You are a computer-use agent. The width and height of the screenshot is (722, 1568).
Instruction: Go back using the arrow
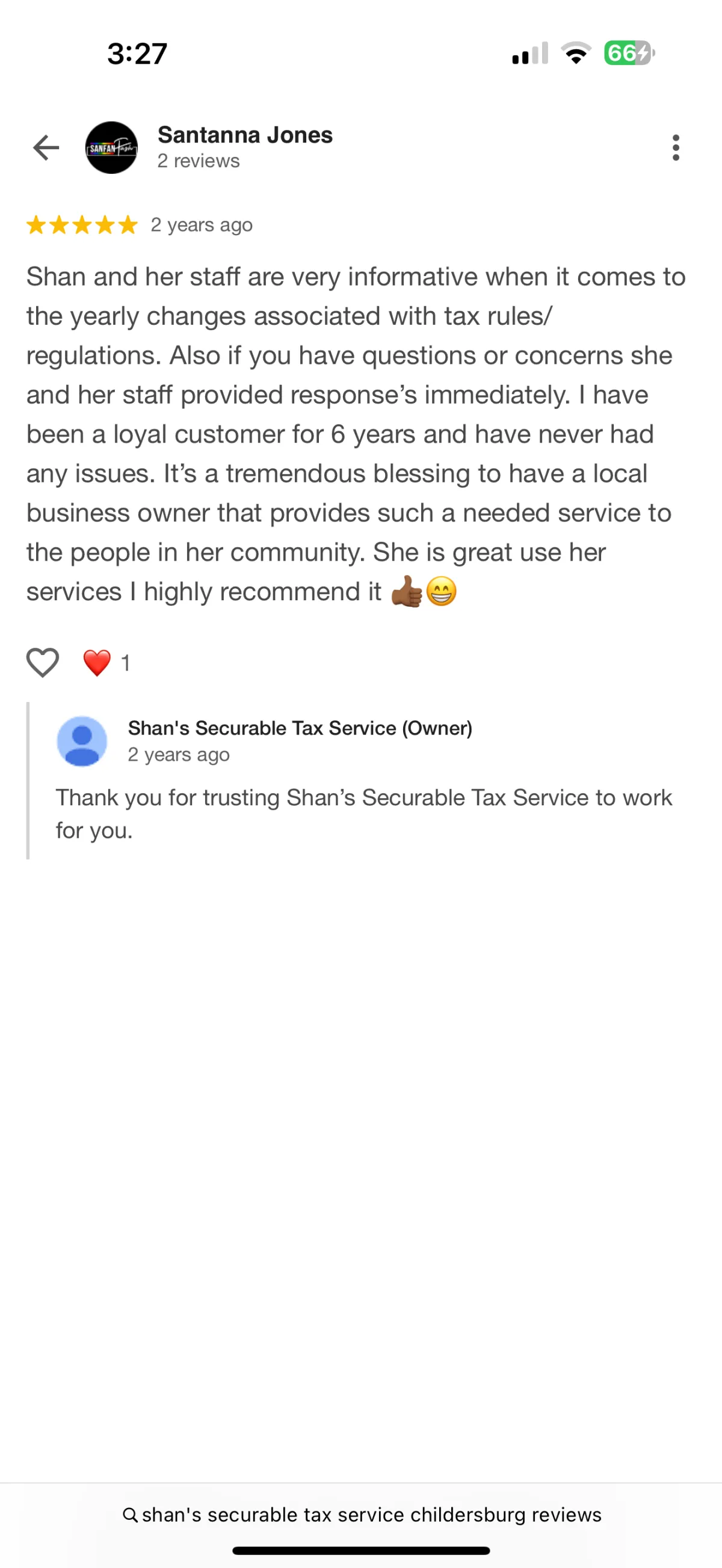tap(46, 148)
